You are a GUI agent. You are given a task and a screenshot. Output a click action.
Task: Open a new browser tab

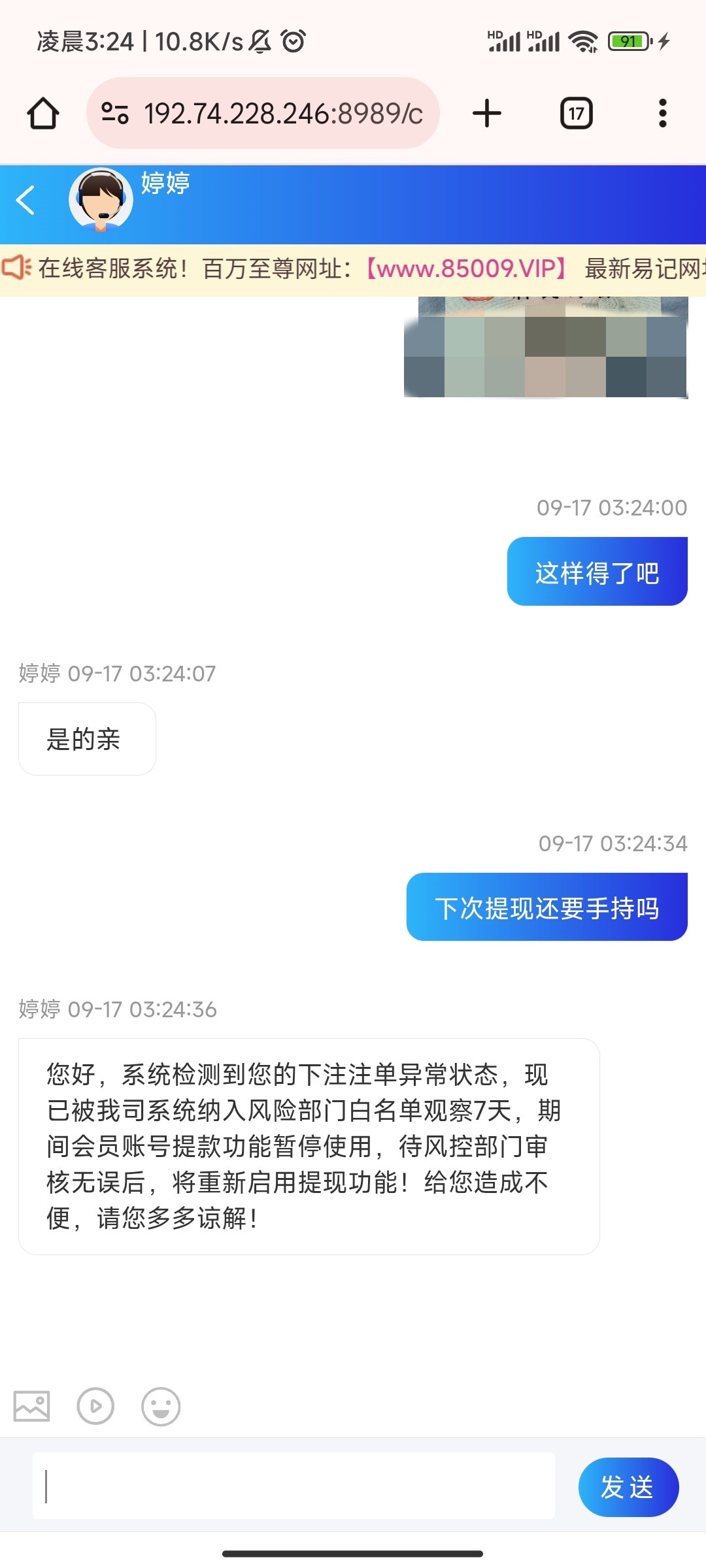click(x=487, y=114)
